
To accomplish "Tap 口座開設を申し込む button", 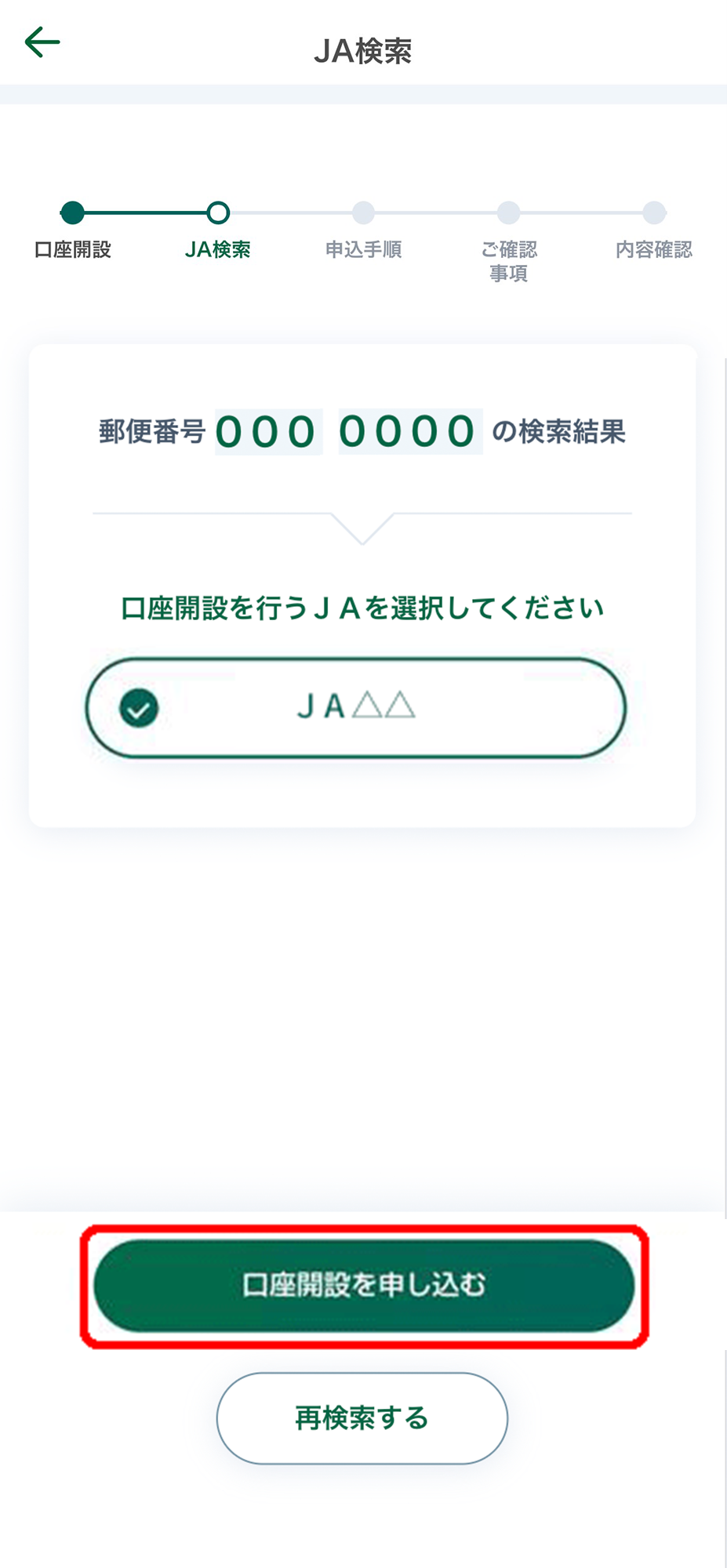I will pyautogui.click(x=364, y=1286).
